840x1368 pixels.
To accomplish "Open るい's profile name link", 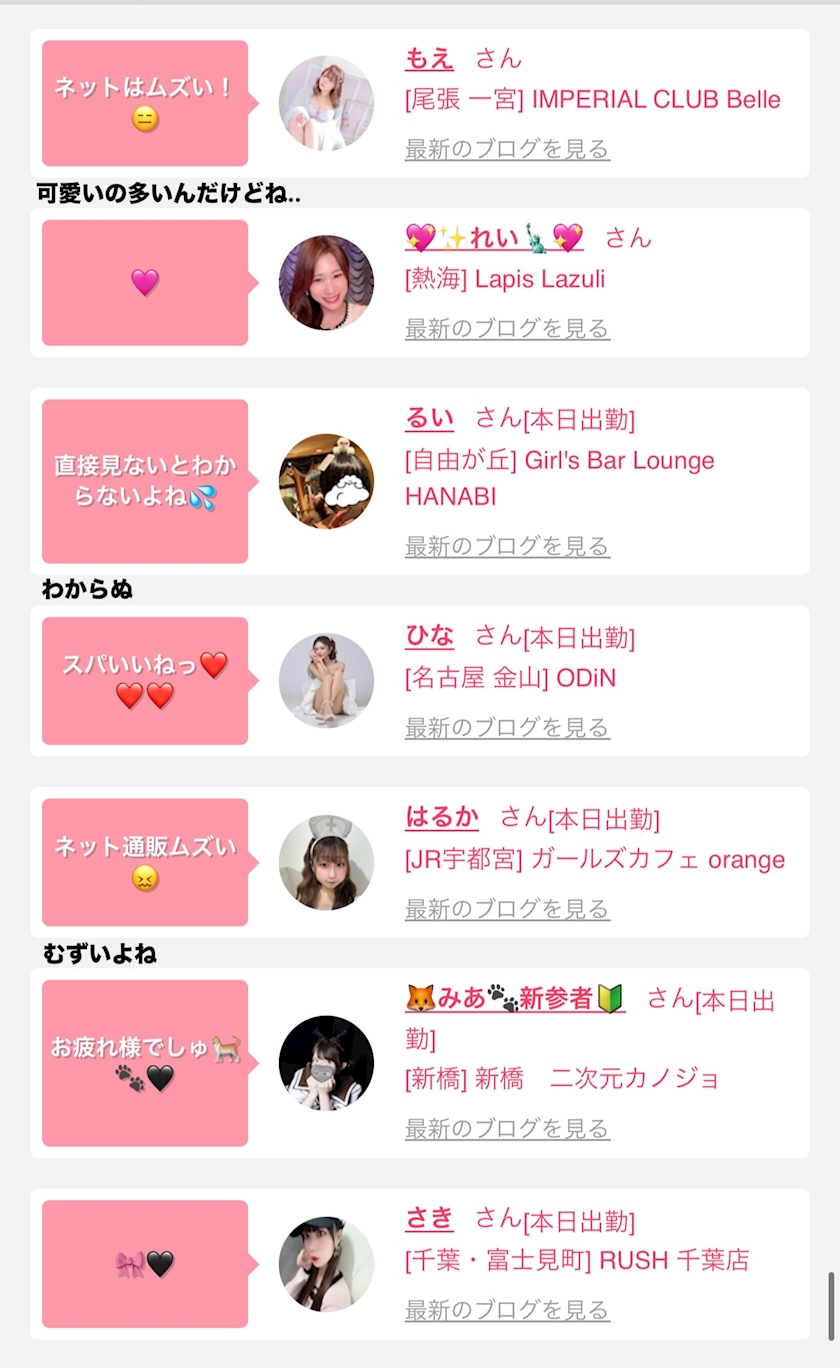I will pos(429,418).
